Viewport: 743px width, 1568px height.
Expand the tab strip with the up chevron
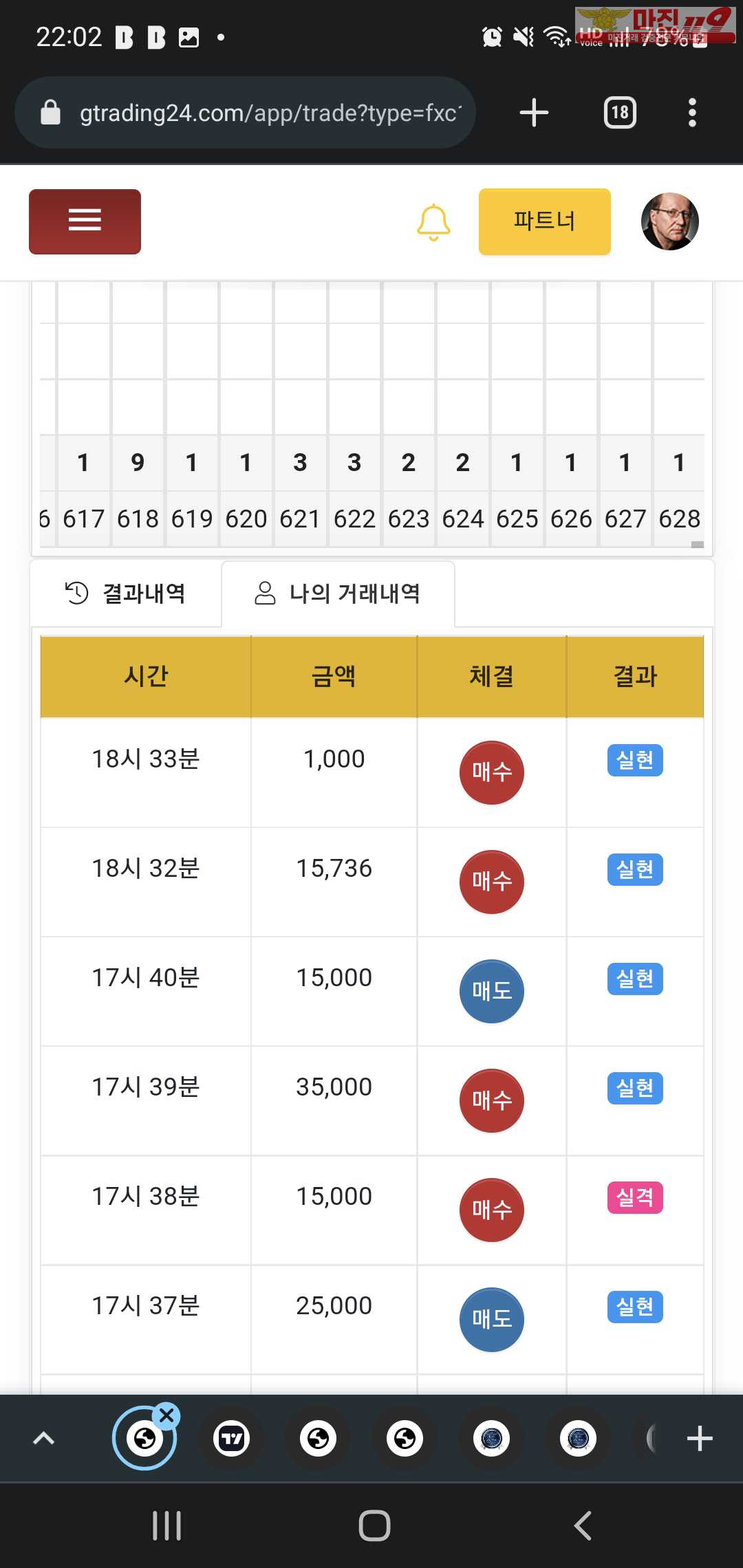[x=44, y=1438]
